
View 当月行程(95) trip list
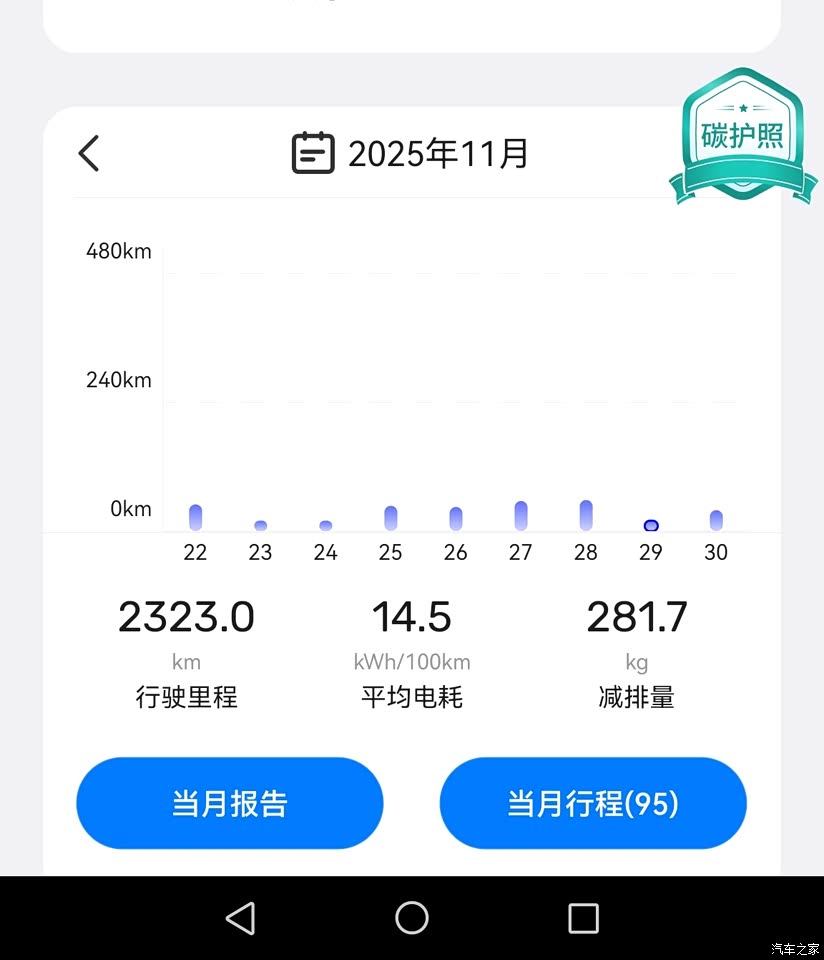(x=593, y=803)
